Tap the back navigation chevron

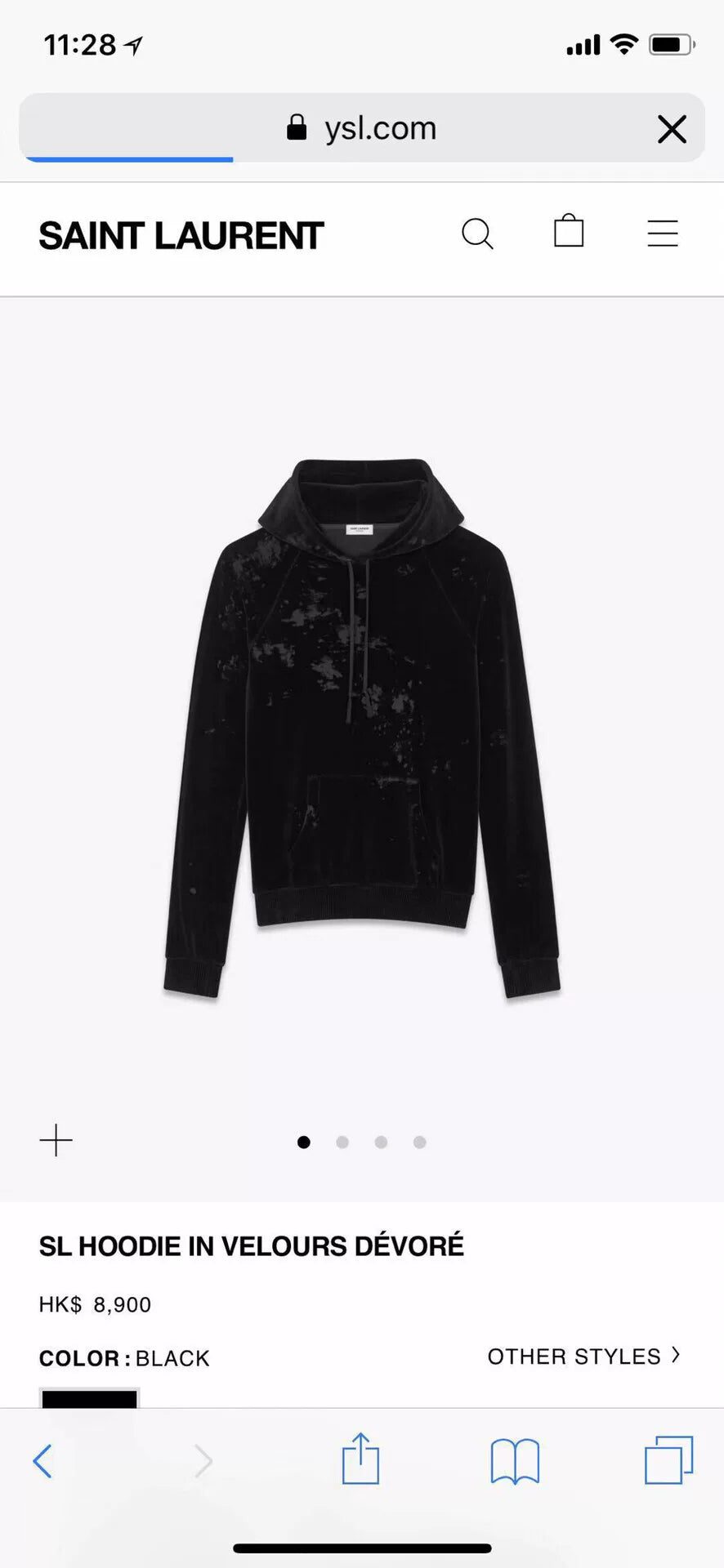point(43,1462)
